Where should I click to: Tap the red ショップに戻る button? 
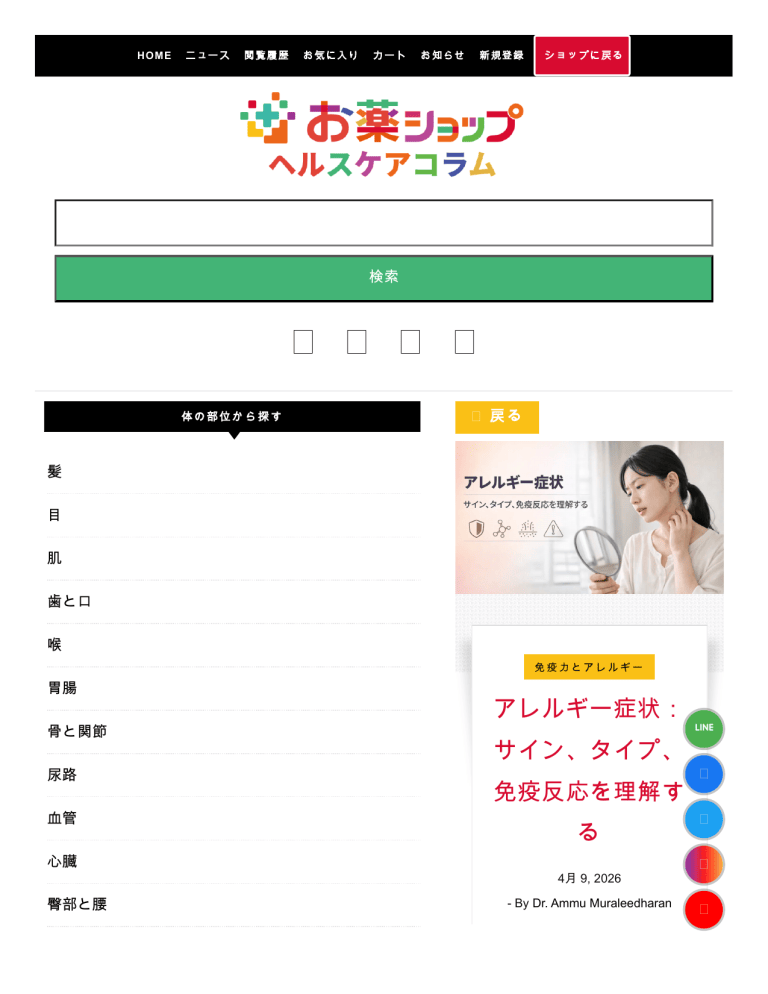pyautogui.click(x=582, y=56)
